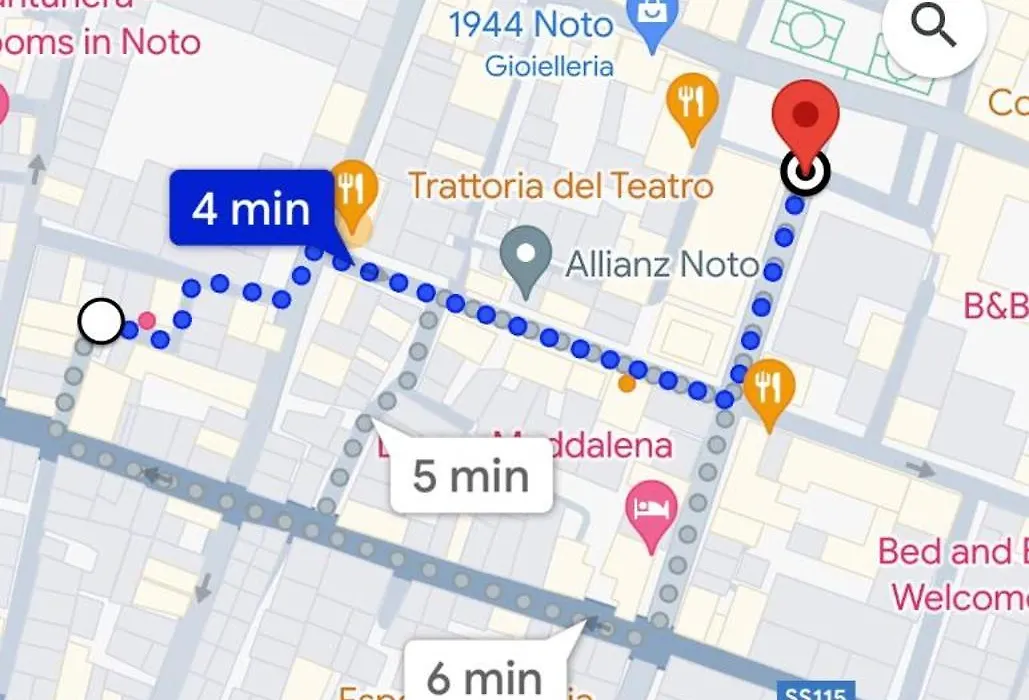Open Trattoria del Teatro place marker
Screen dimensions: 1029x700
pyautogui.click(x=352, y=187)
